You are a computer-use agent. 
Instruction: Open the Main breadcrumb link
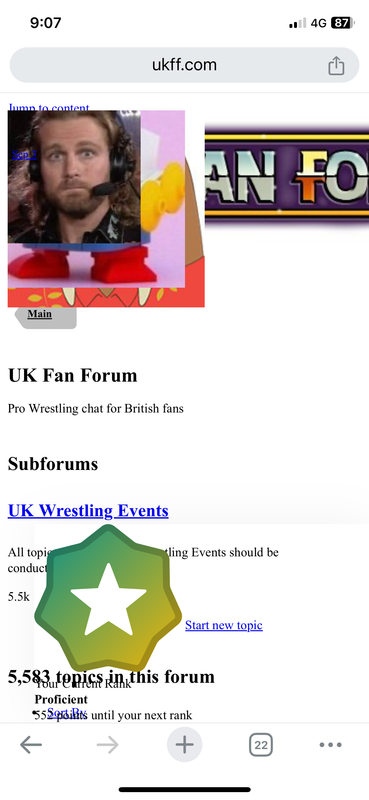tap(40, 313)
